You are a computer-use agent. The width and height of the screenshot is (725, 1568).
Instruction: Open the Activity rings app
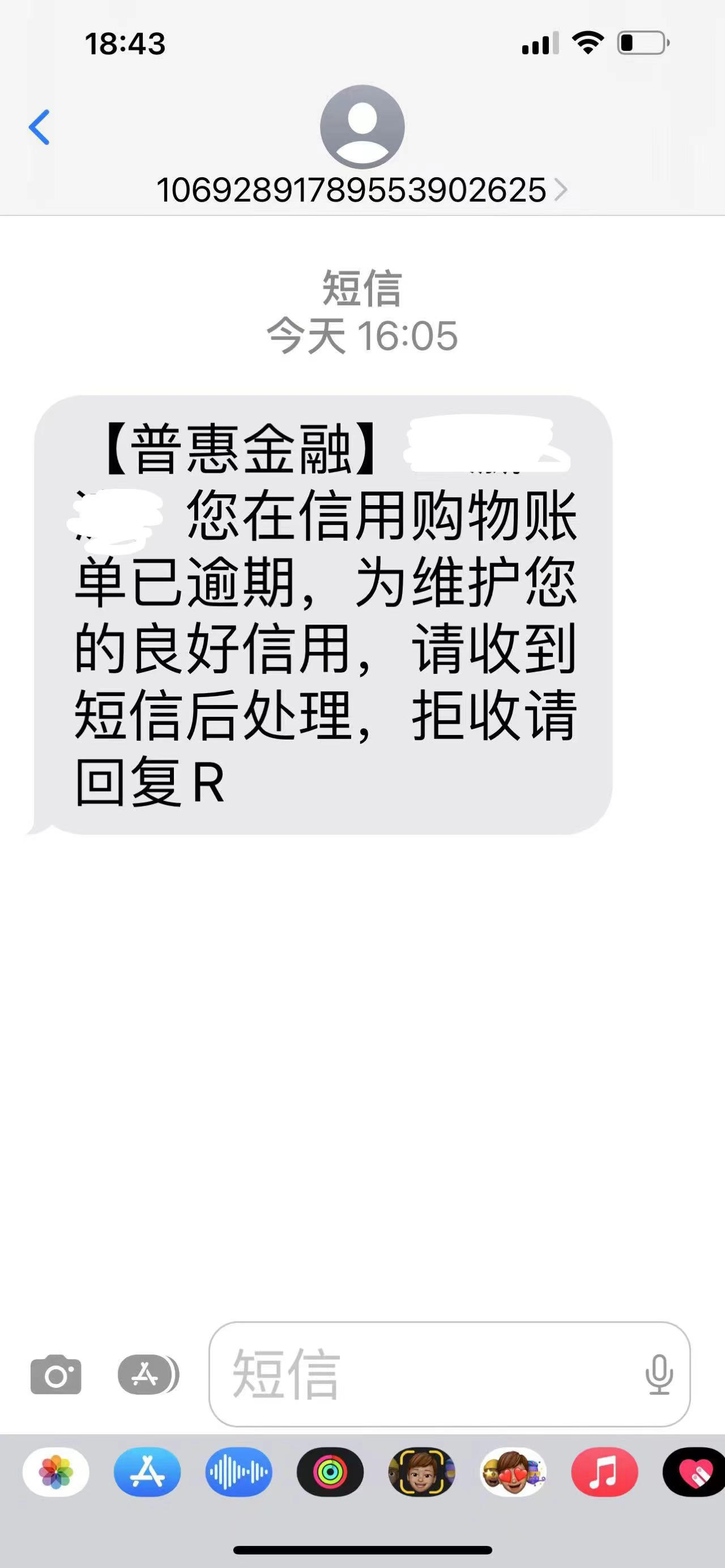pyautogui.click(x=330, y=1472)
